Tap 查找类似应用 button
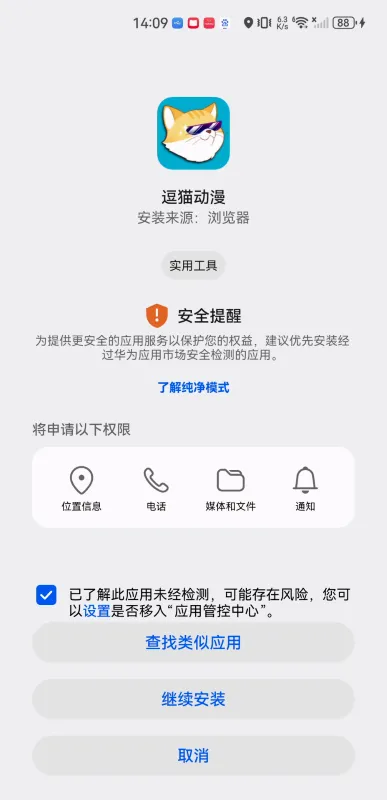387x800 pixels. coord(193,642)
